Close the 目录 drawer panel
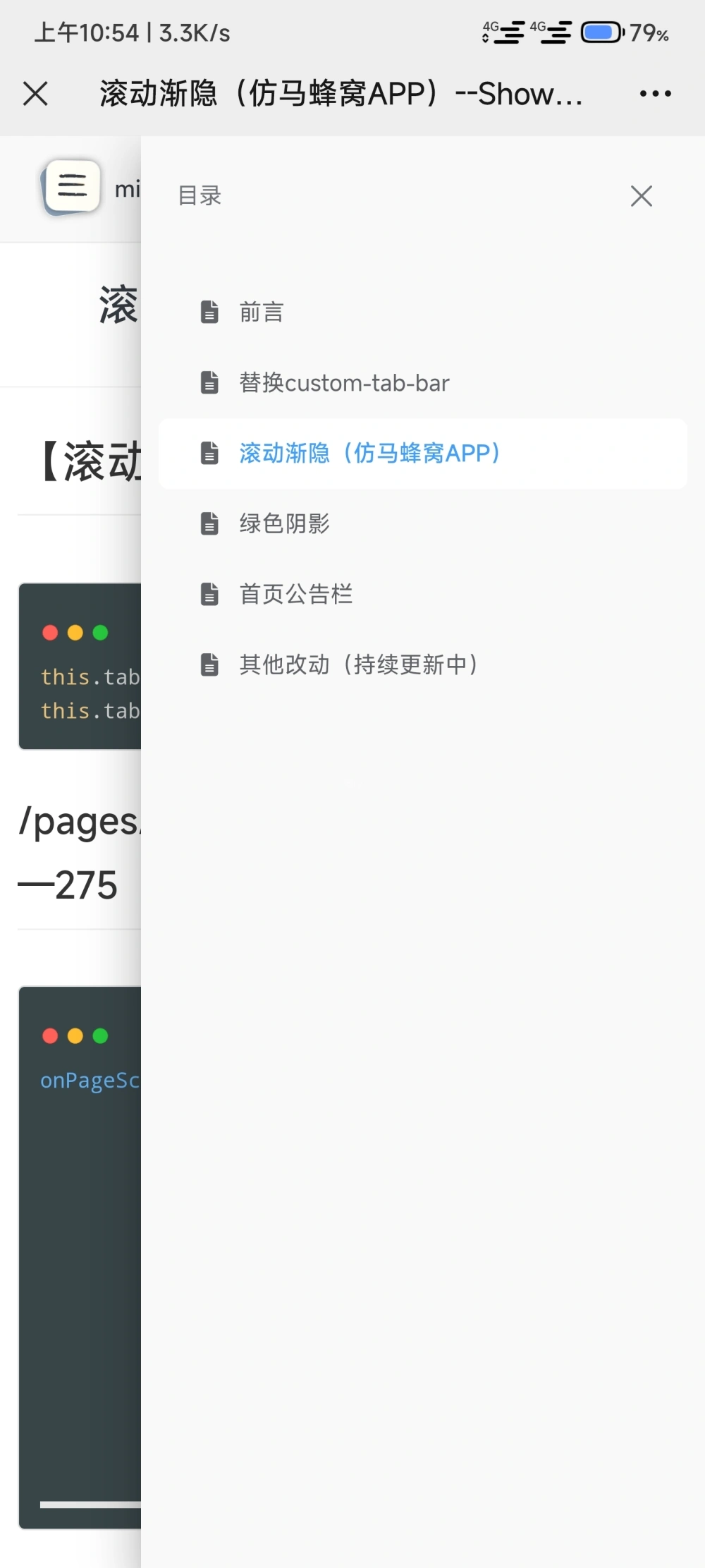705x1568 pixels. point(641,195)
